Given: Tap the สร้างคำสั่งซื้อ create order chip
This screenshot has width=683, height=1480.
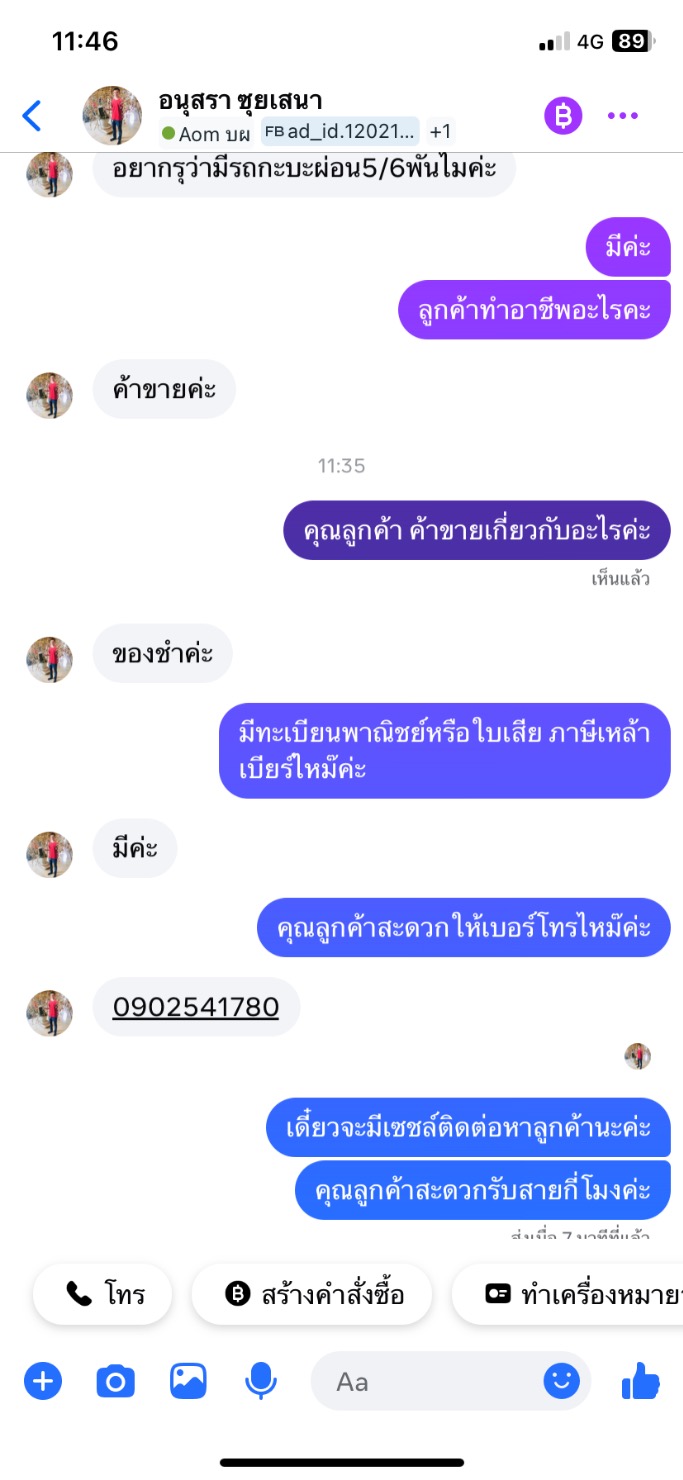Looking at the screenshot, I should pos(312,1295).
